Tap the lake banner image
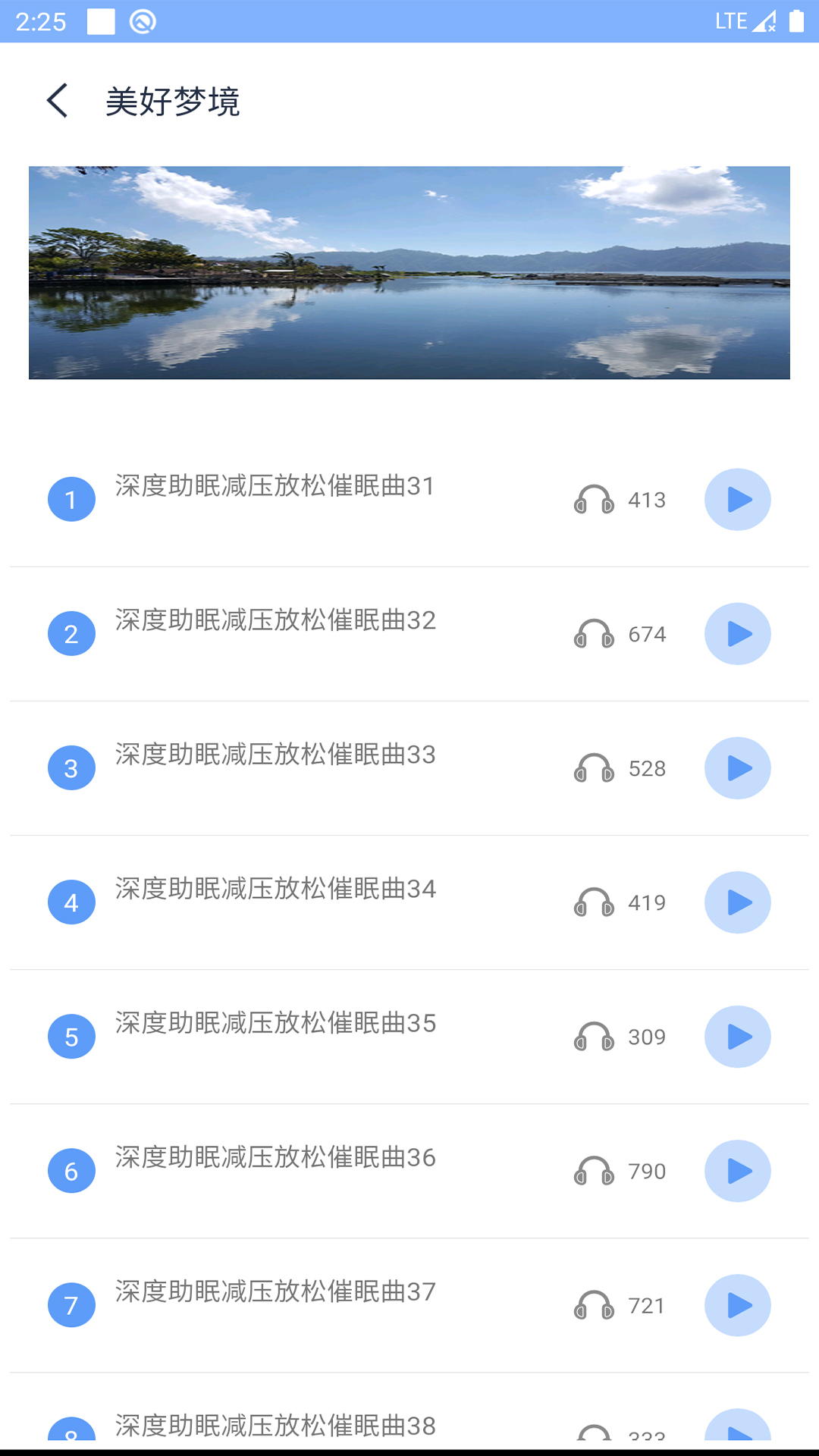Screen dimensions: 819x1456 (x=409, y=271)
